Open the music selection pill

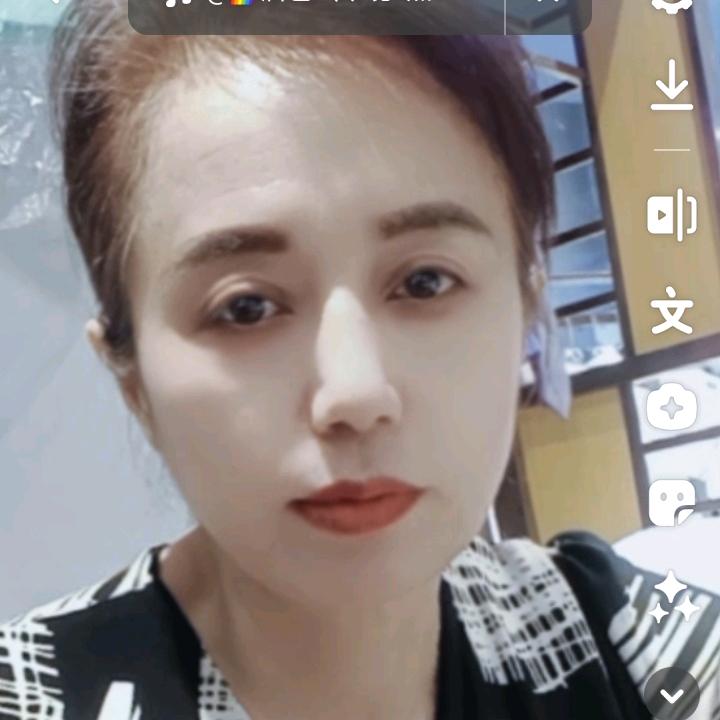(316, 14)
